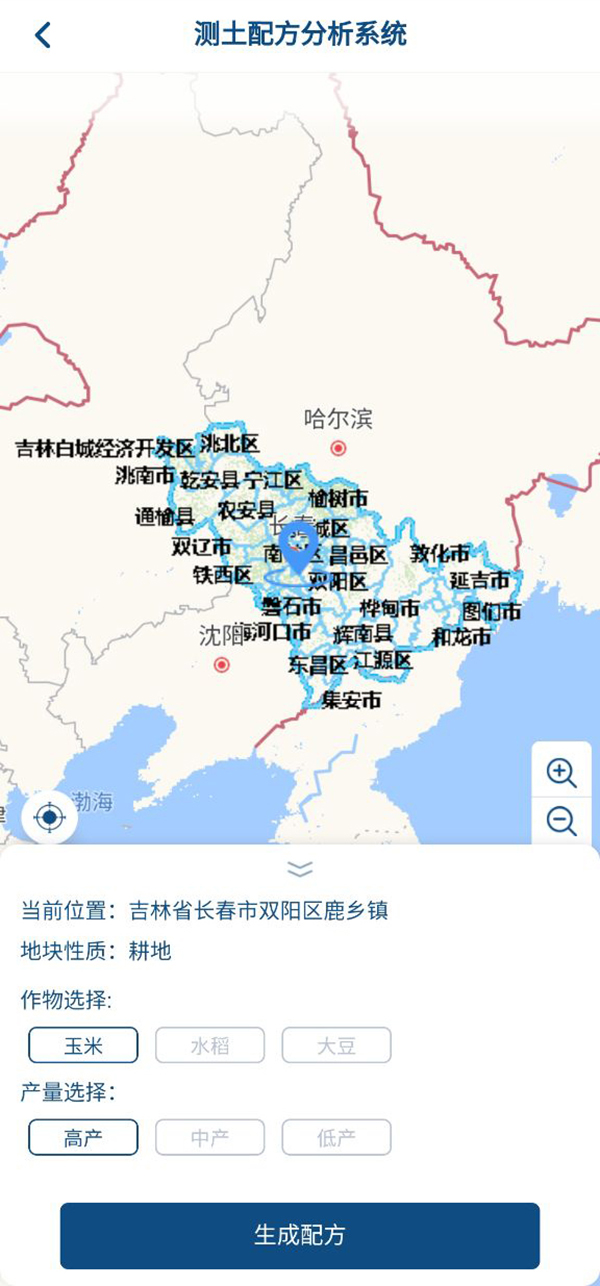Zoom out of the map
Image resolution: width=600 pixels, height=1286 pixels.
pos(561,822)
